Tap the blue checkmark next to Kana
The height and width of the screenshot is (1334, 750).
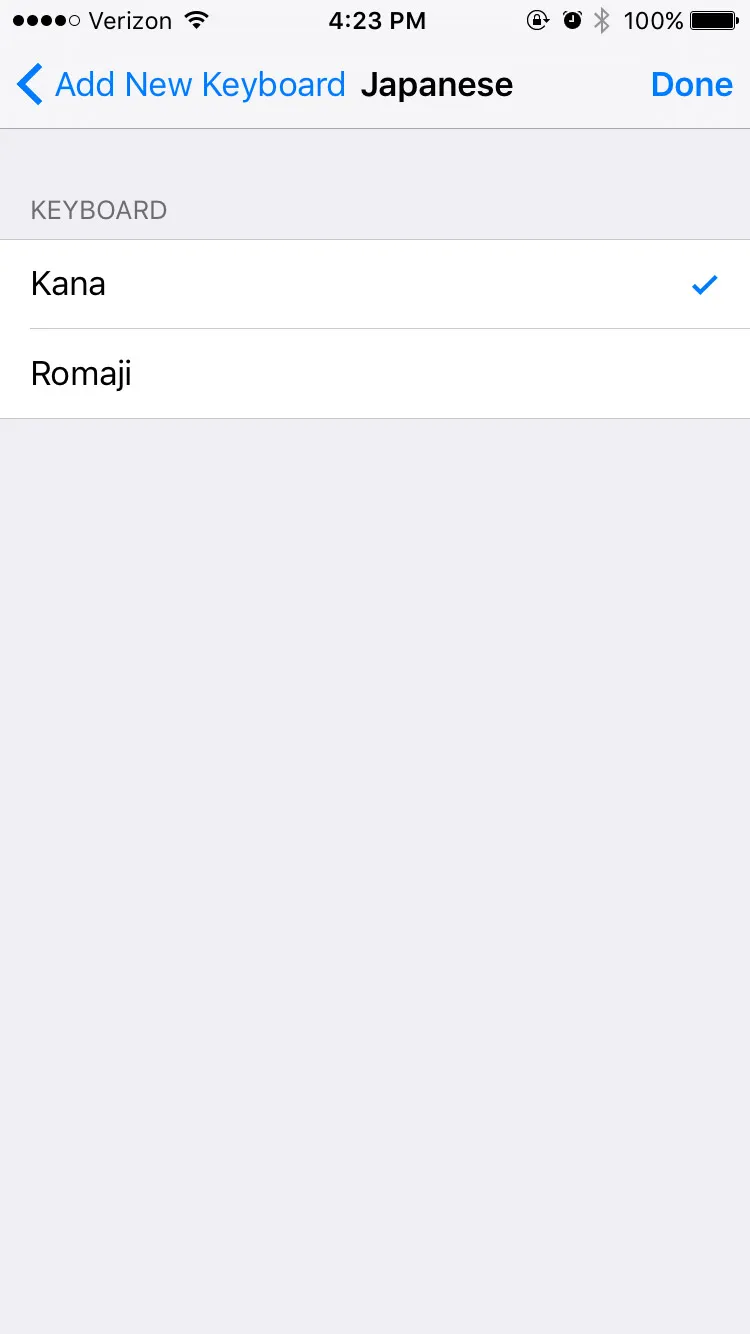point(704,284)
